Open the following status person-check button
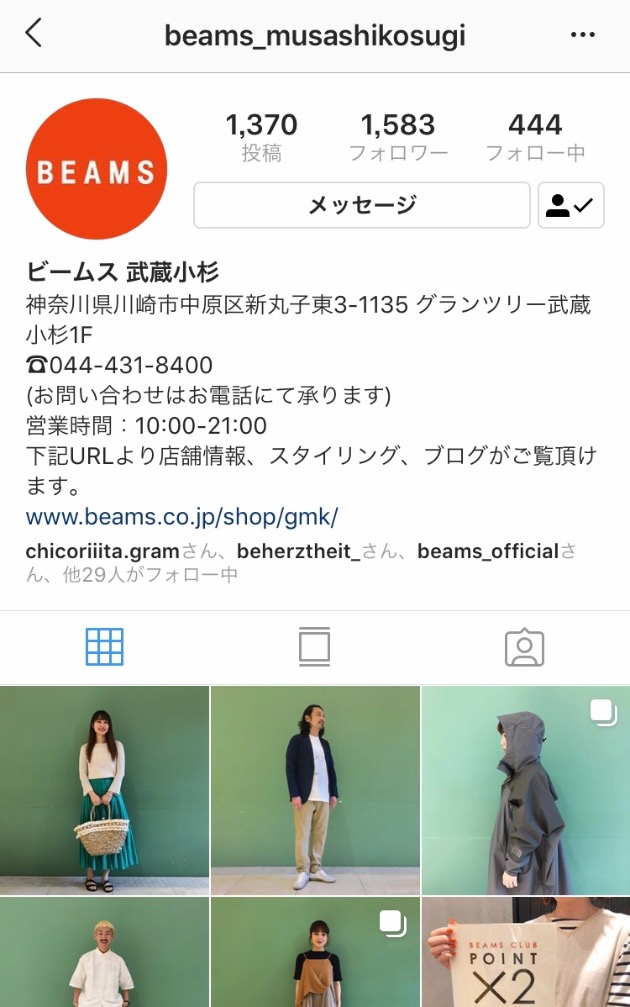The width and height of the screenshot is (630, 1007). point(571,205)
